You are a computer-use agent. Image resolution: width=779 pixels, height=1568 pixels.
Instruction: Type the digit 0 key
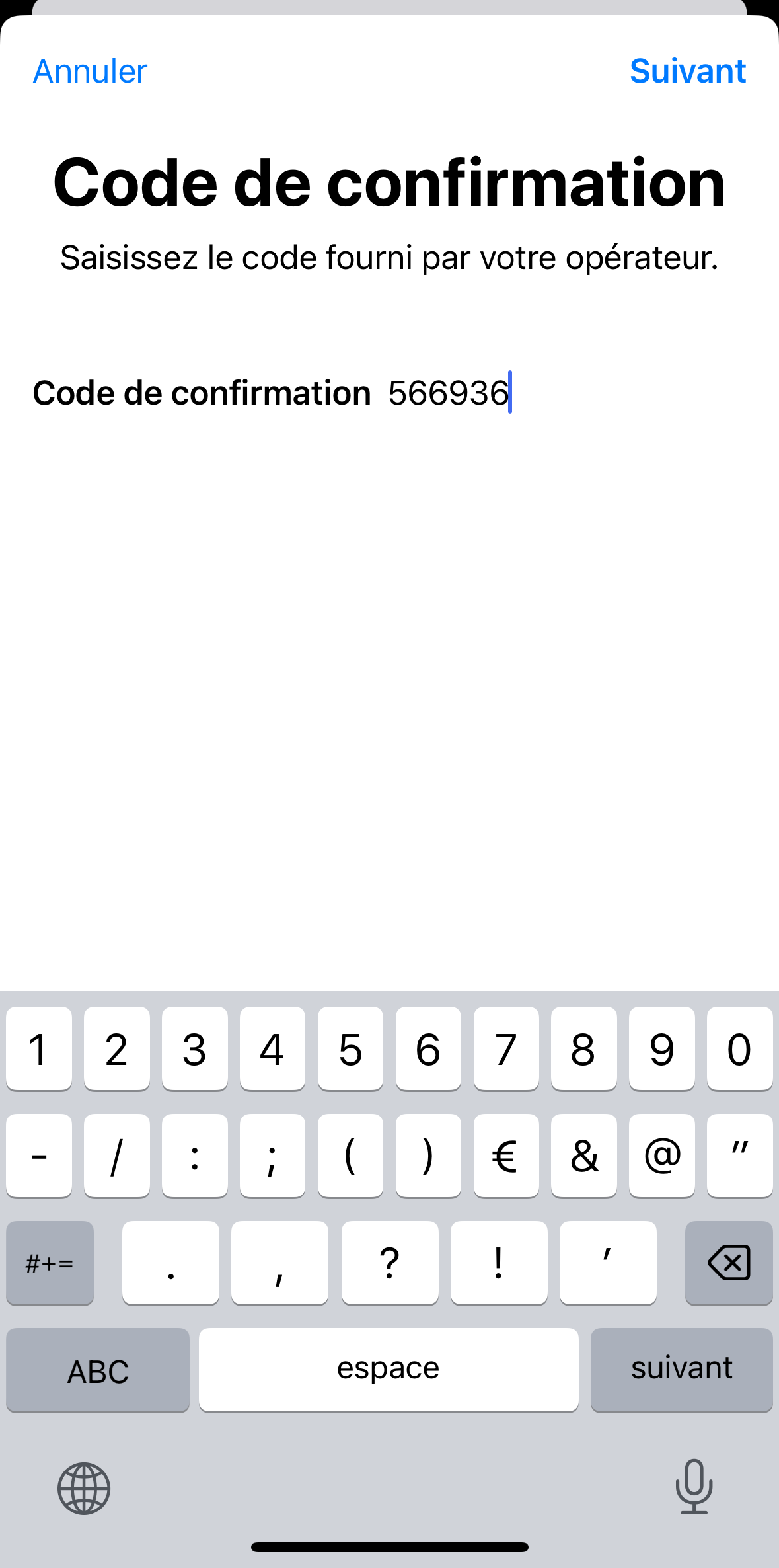(739, 1048)
